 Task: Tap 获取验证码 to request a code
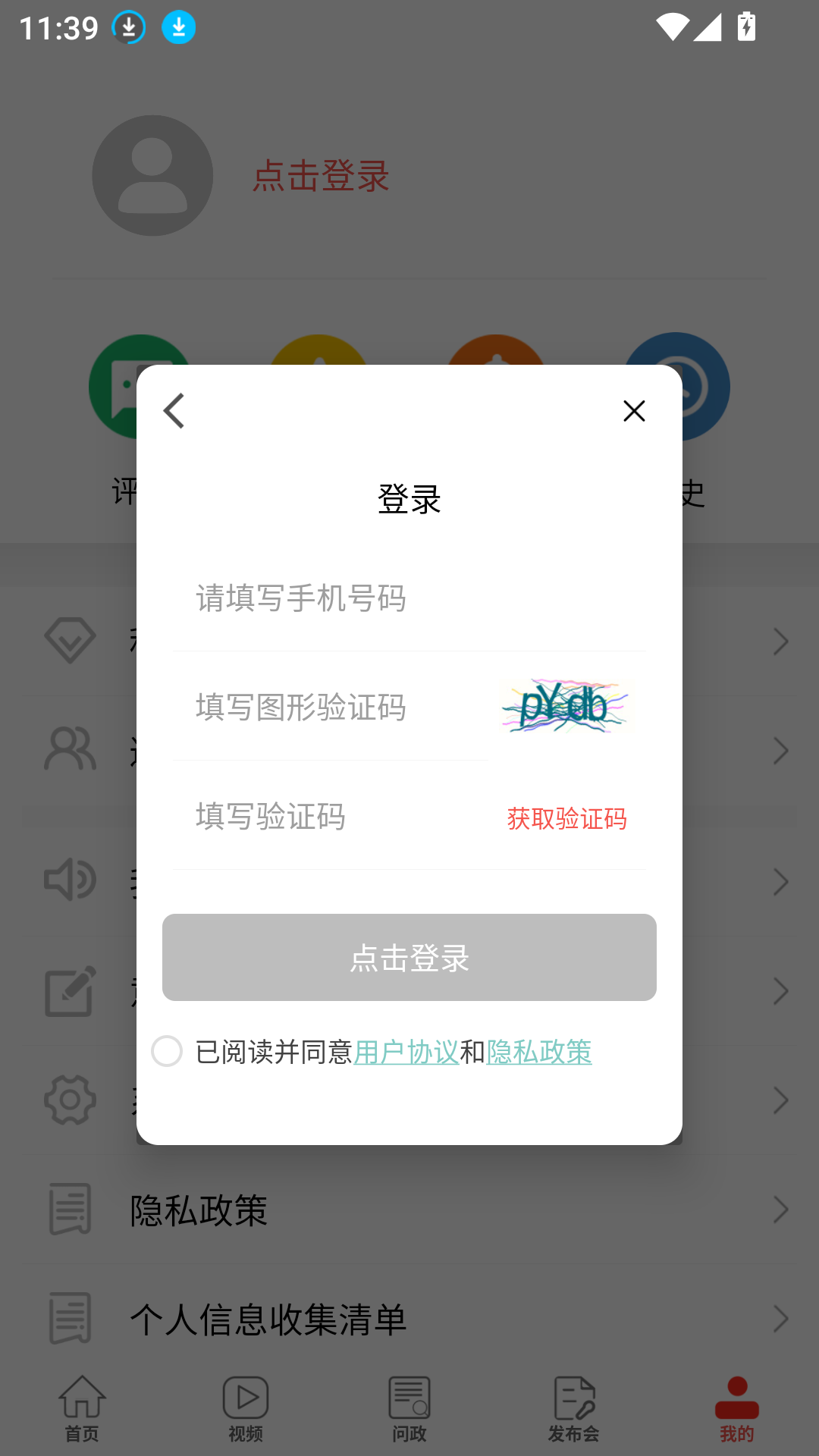point(566,818)
